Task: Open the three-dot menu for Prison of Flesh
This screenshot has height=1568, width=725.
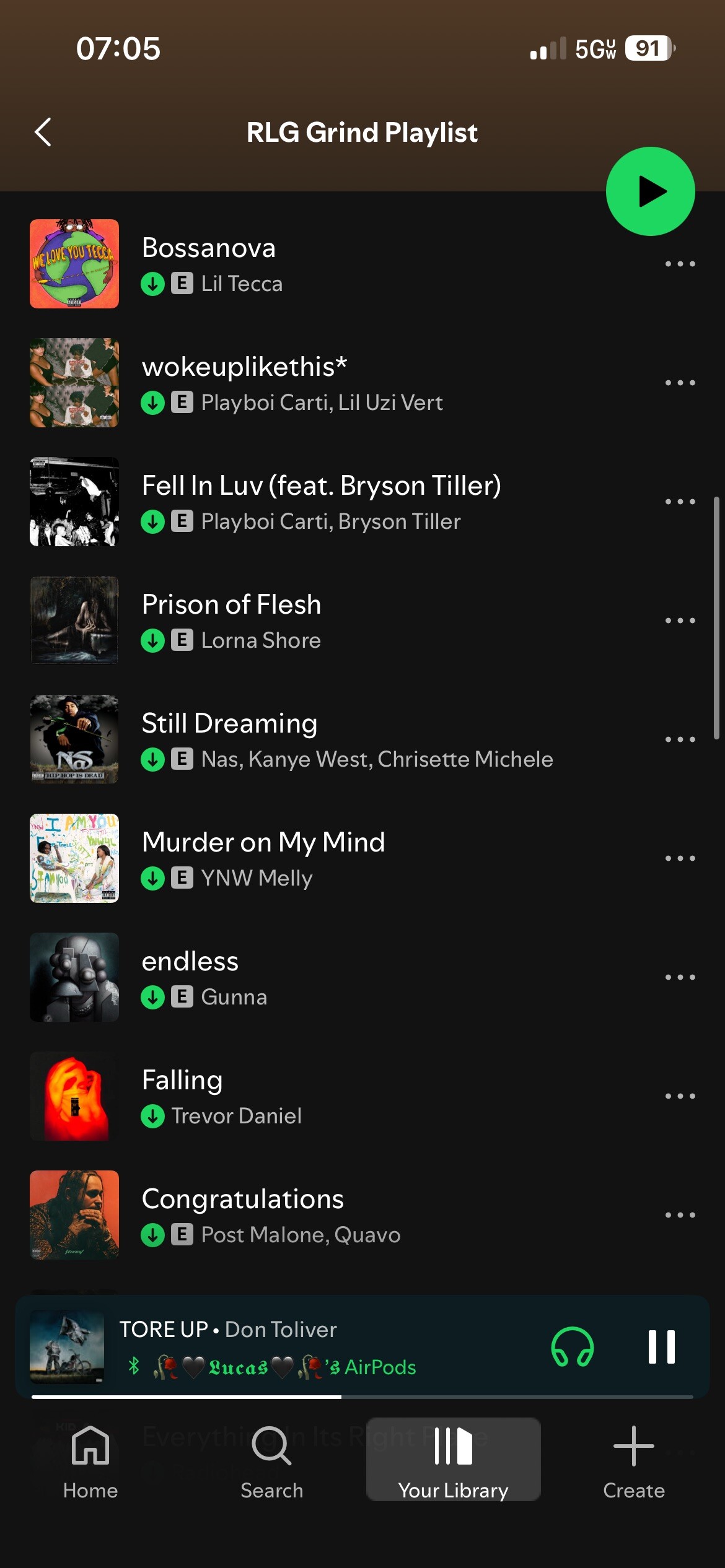Action: point(680,620)
